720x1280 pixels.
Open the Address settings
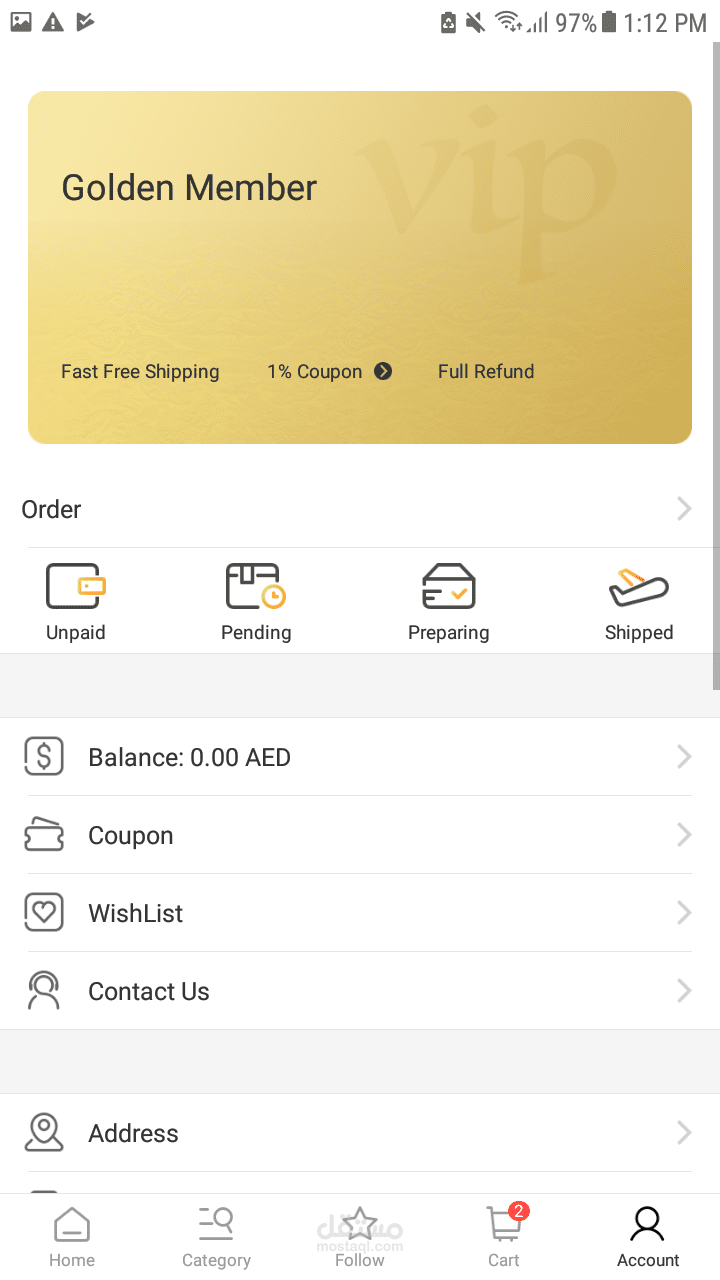tap(360, 1133)
